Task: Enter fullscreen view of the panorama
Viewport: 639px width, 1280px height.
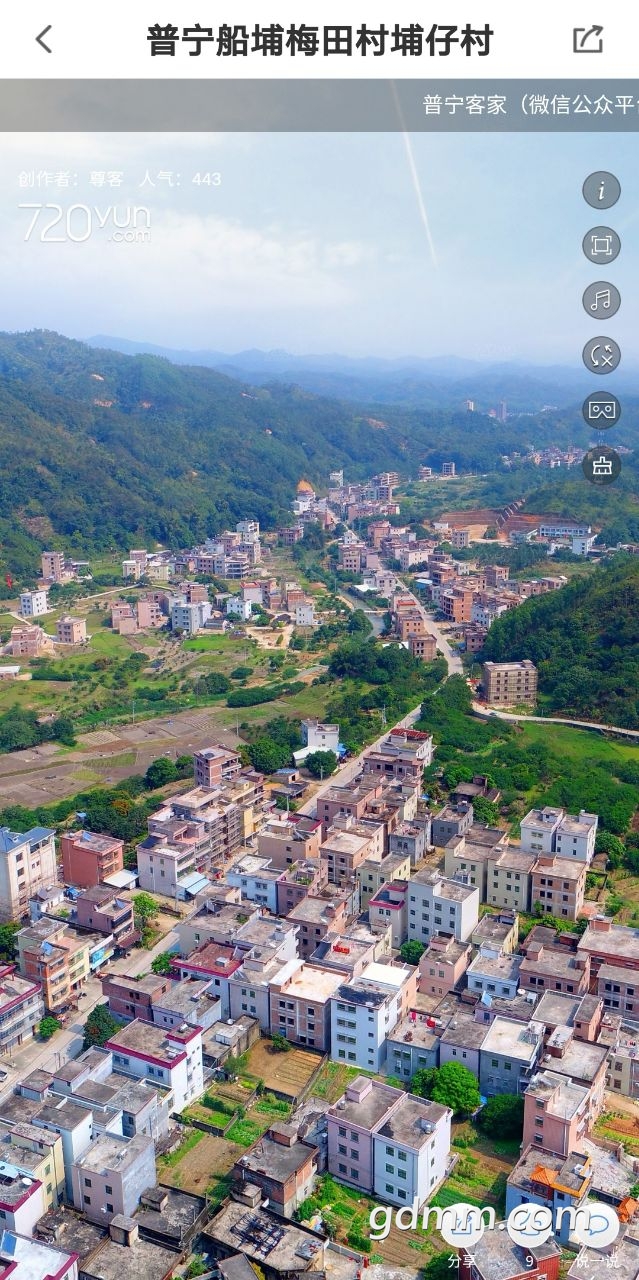Action: click(x=601, y=245)
